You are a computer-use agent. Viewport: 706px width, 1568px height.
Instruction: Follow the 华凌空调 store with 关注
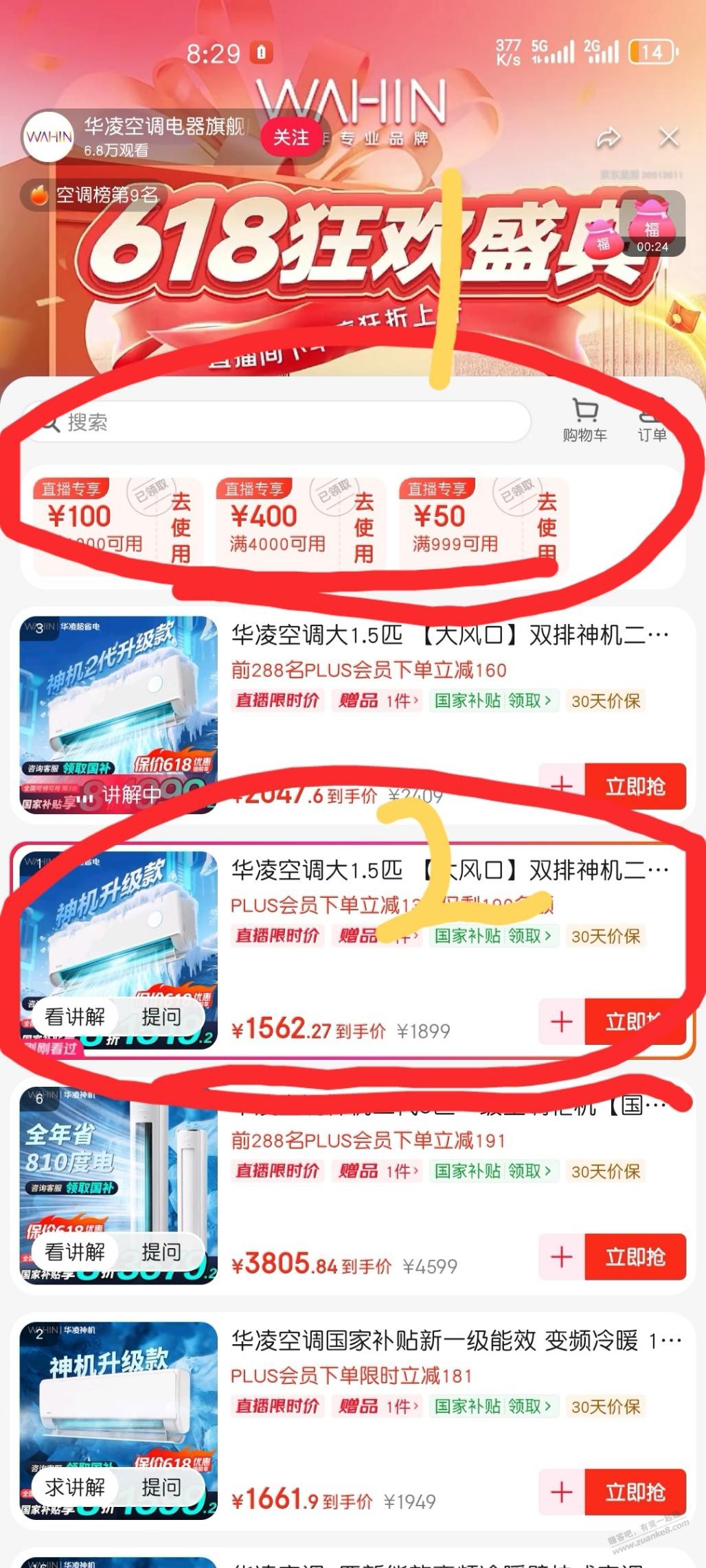coord(291,138)
